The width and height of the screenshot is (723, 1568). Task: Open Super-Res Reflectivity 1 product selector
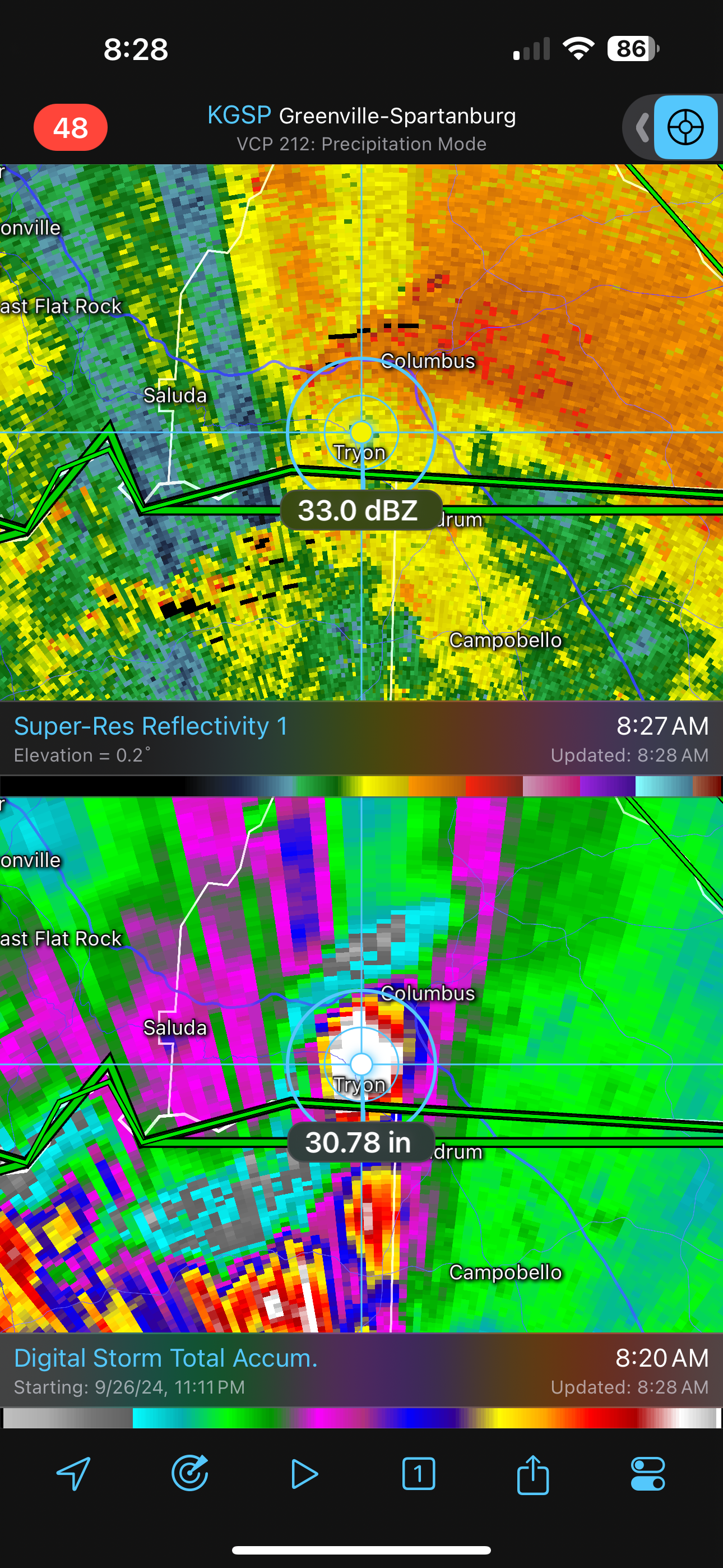click(151, 726)
